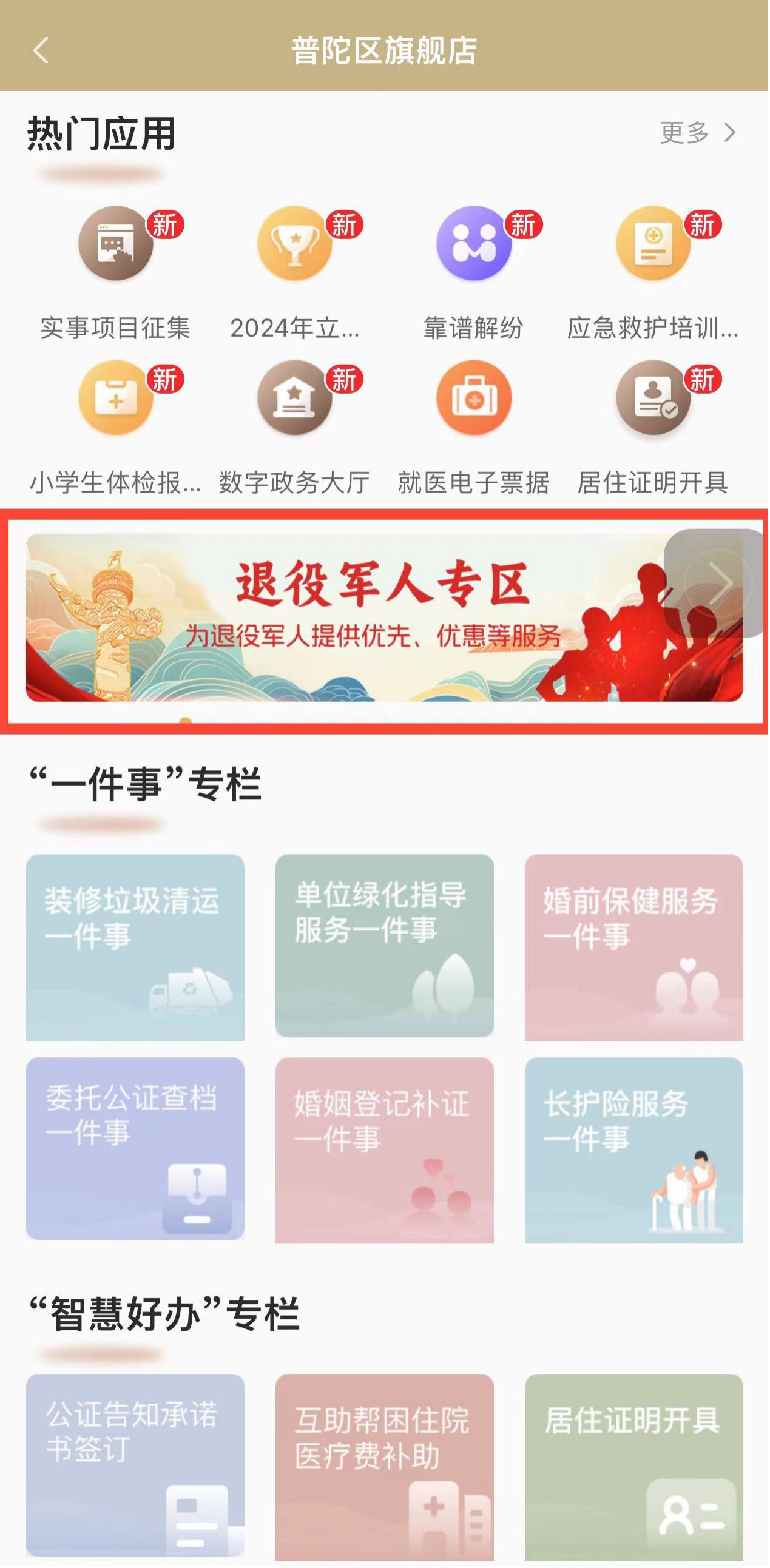
Task: Select 婚姻登记补证一件事 card
Action: [384, 1149]
